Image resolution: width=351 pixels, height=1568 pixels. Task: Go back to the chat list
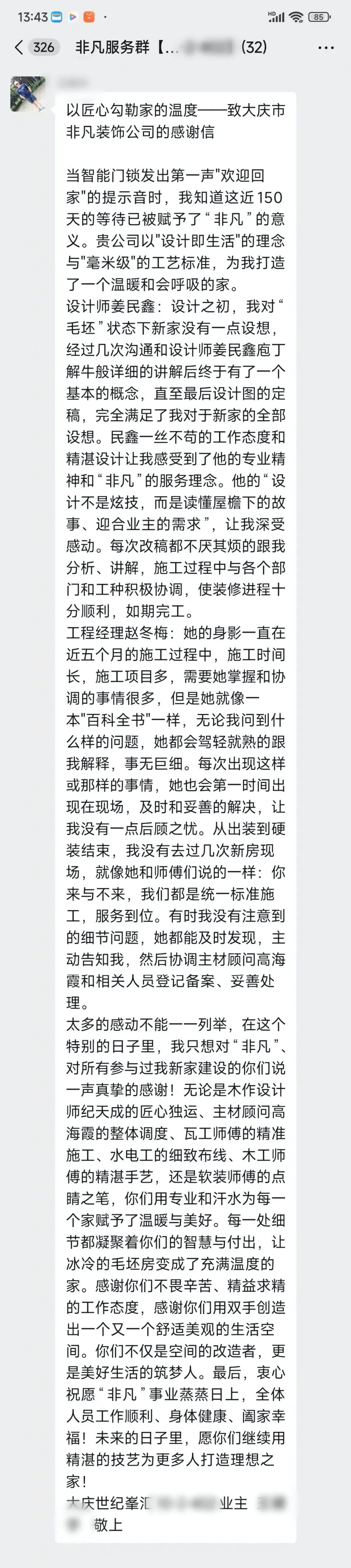pos(19,48)
